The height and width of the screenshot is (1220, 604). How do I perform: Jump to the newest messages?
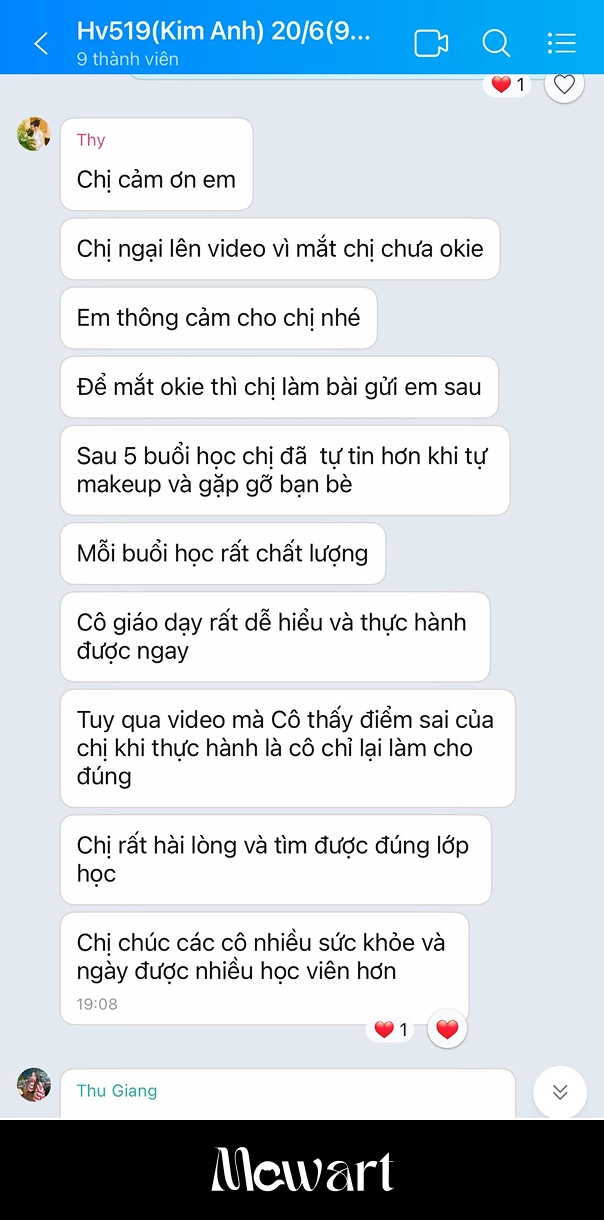pos(560,1092)
